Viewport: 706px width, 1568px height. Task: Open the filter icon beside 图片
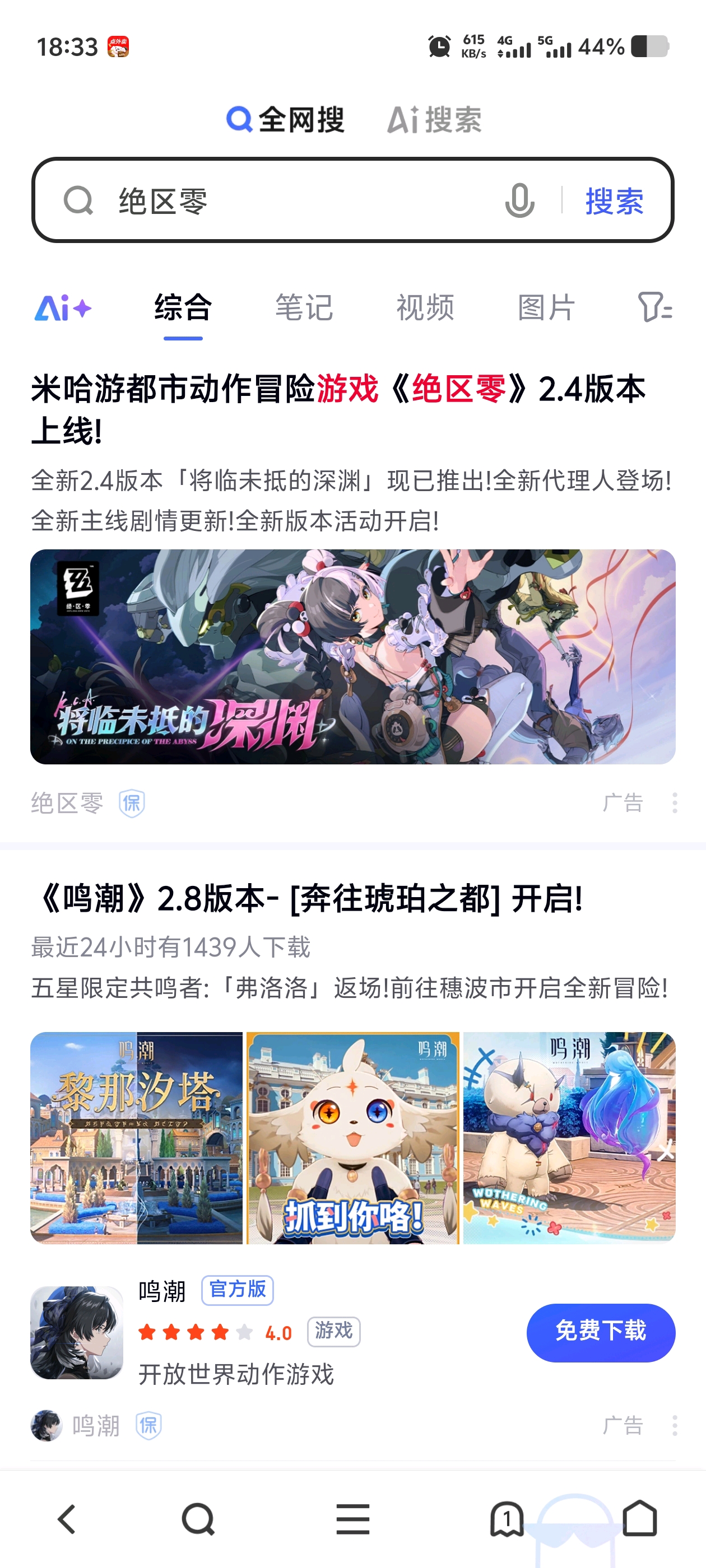coord(654,307)
